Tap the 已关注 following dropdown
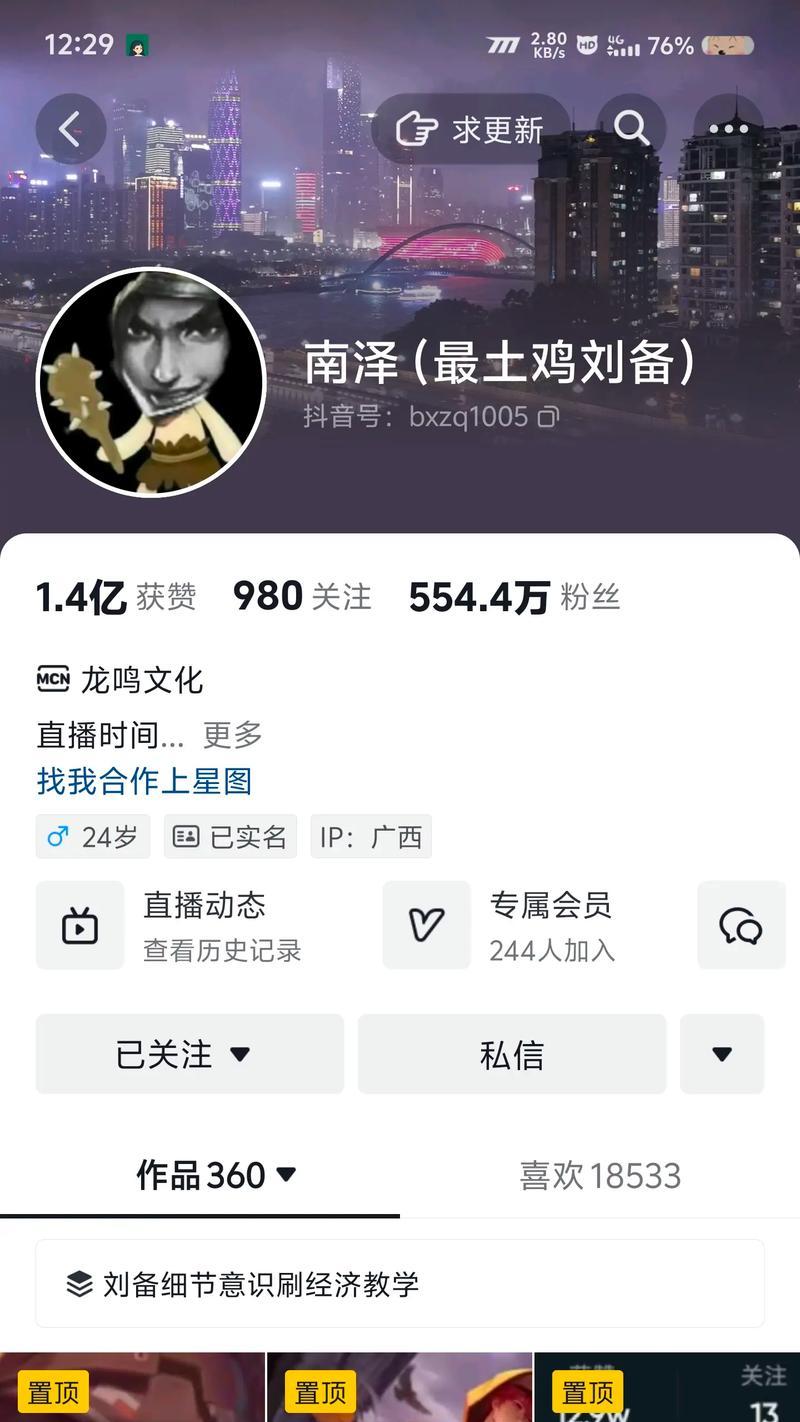 pyautogui.click(x=190, y=1054)
